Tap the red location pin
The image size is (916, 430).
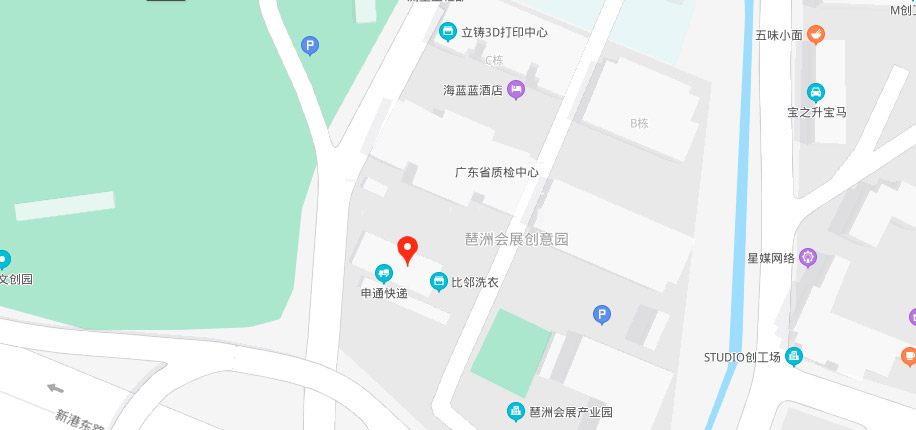pyautogui.click(x=407, y=249)
